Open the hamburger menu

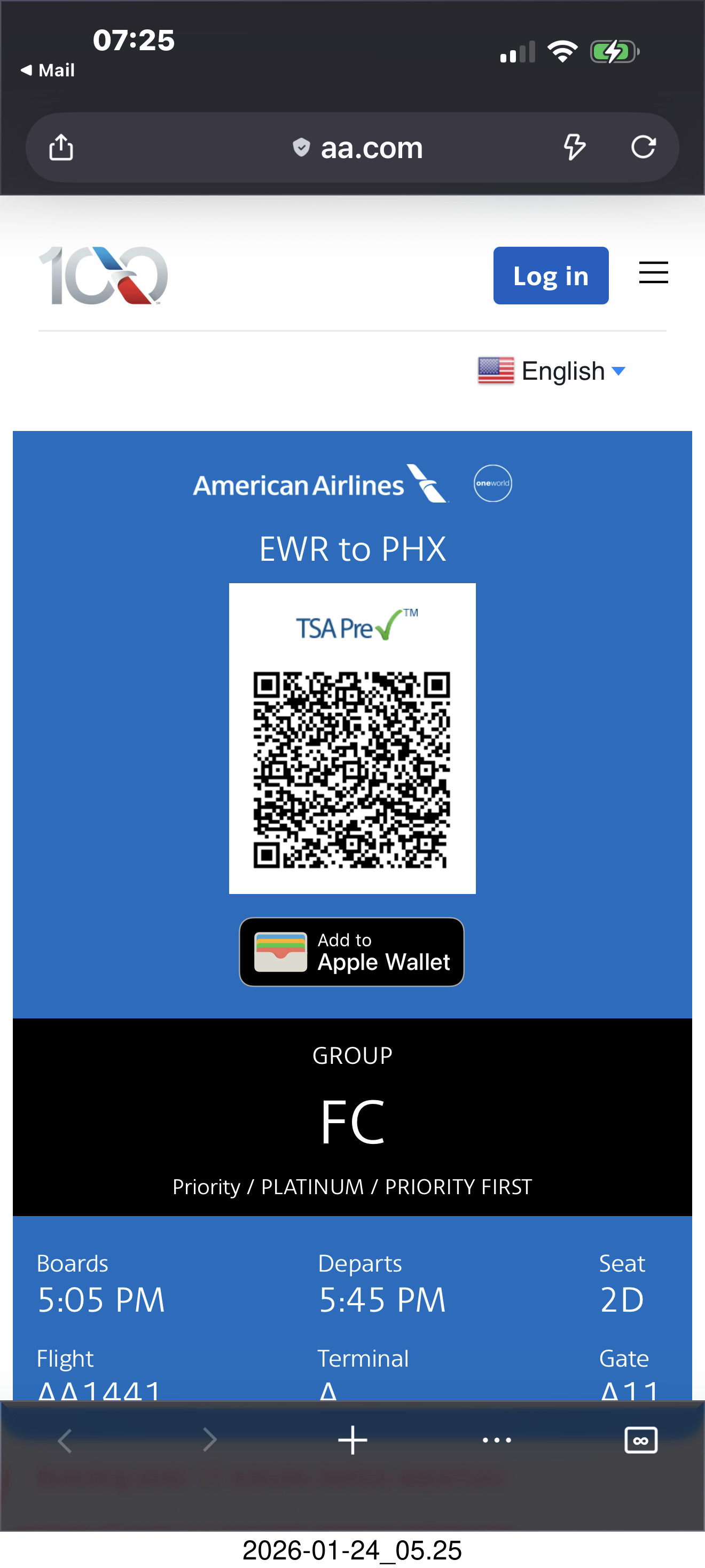point(653,272)
